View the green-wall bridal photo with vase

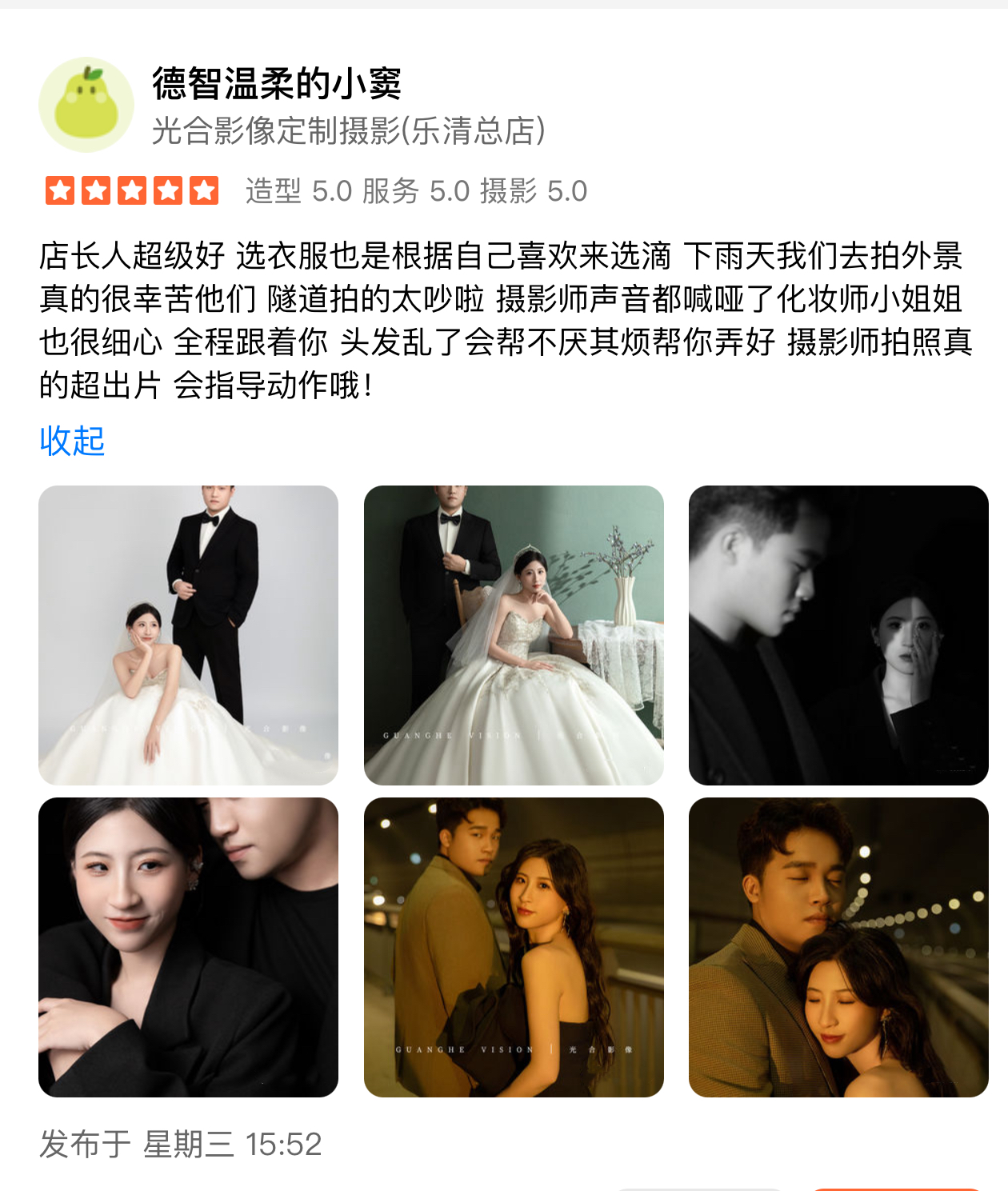point(514,635)
